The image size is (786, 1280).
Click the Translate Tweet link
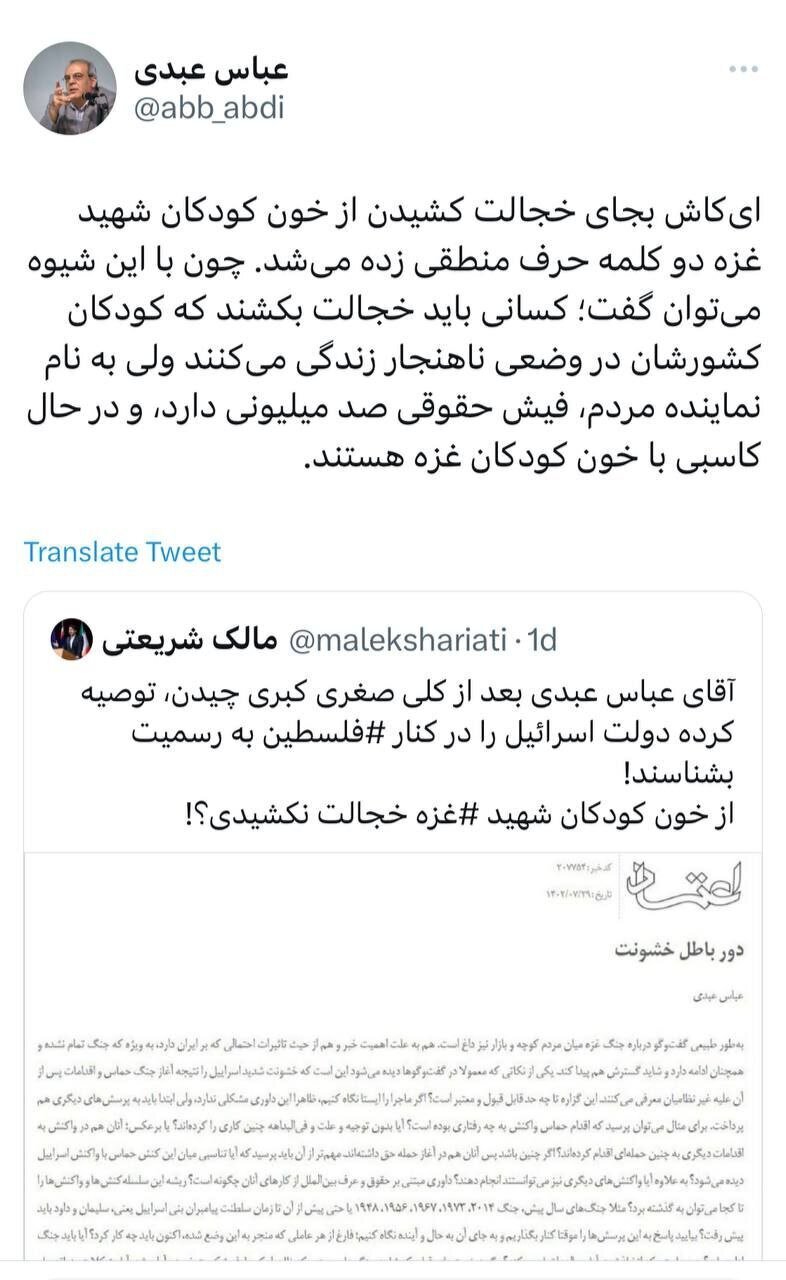(x=121, y=550)
